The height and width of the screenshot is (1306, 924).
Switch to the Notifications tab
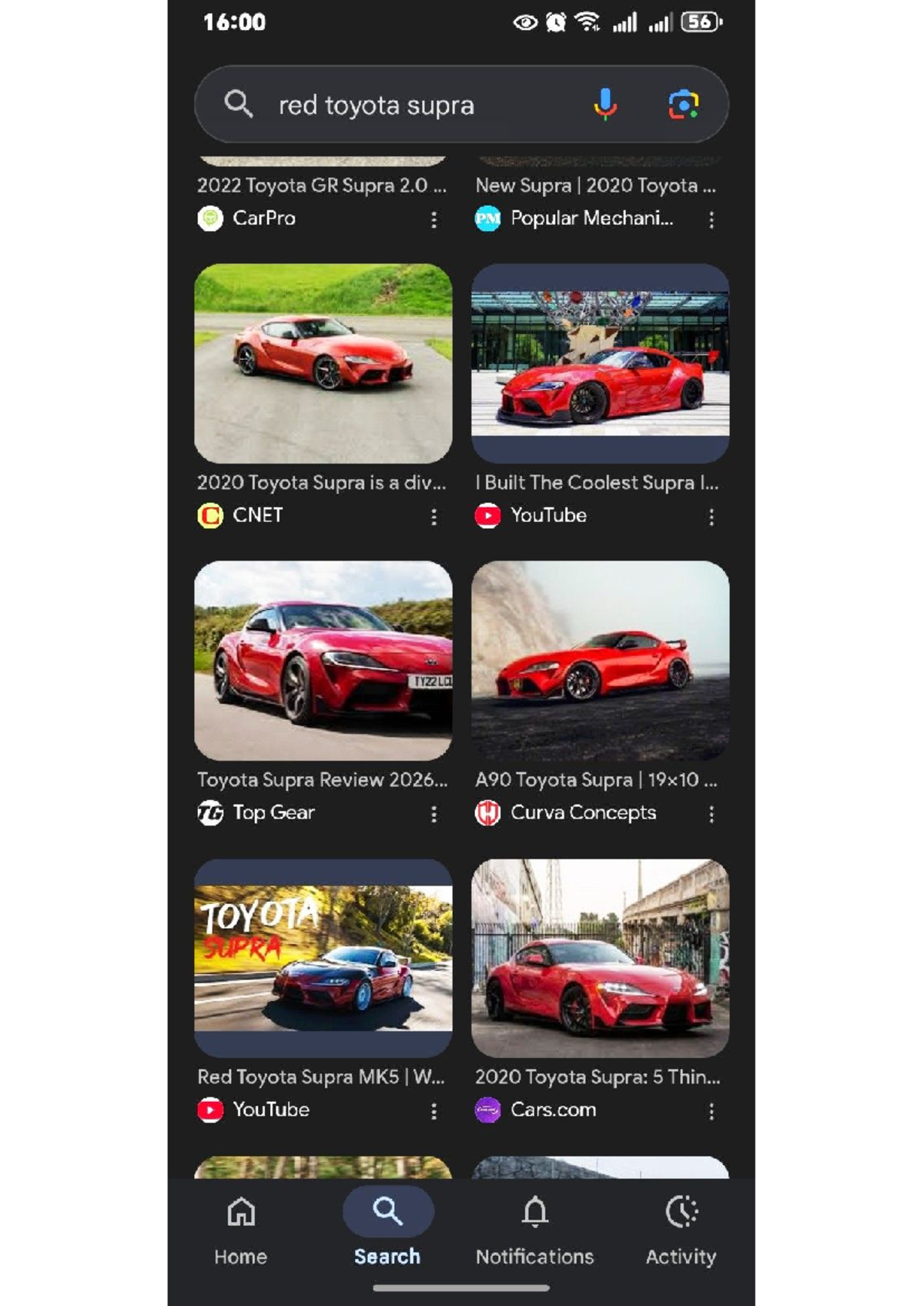coord(534,1230)
